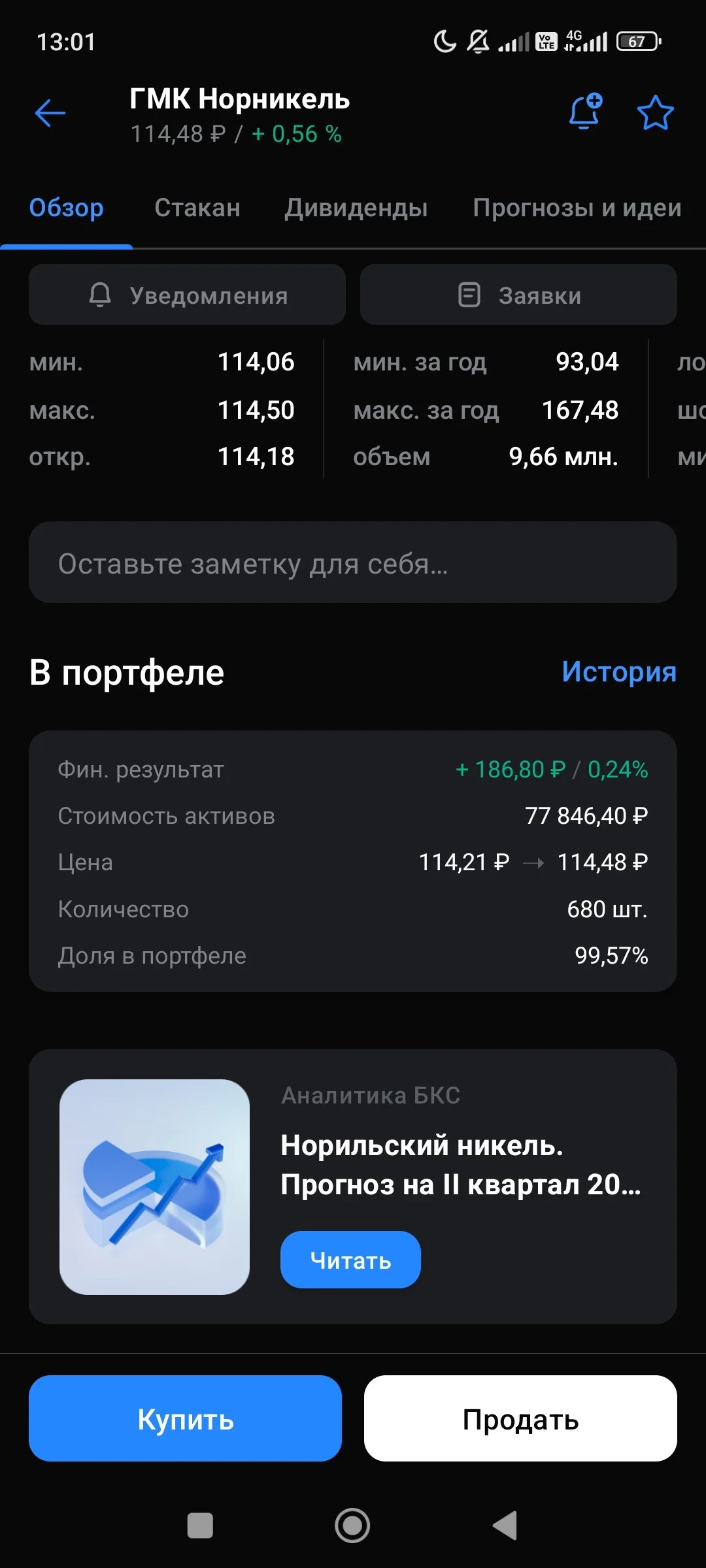Tap the note field Оставьте заметку для себя

point(353,563)
